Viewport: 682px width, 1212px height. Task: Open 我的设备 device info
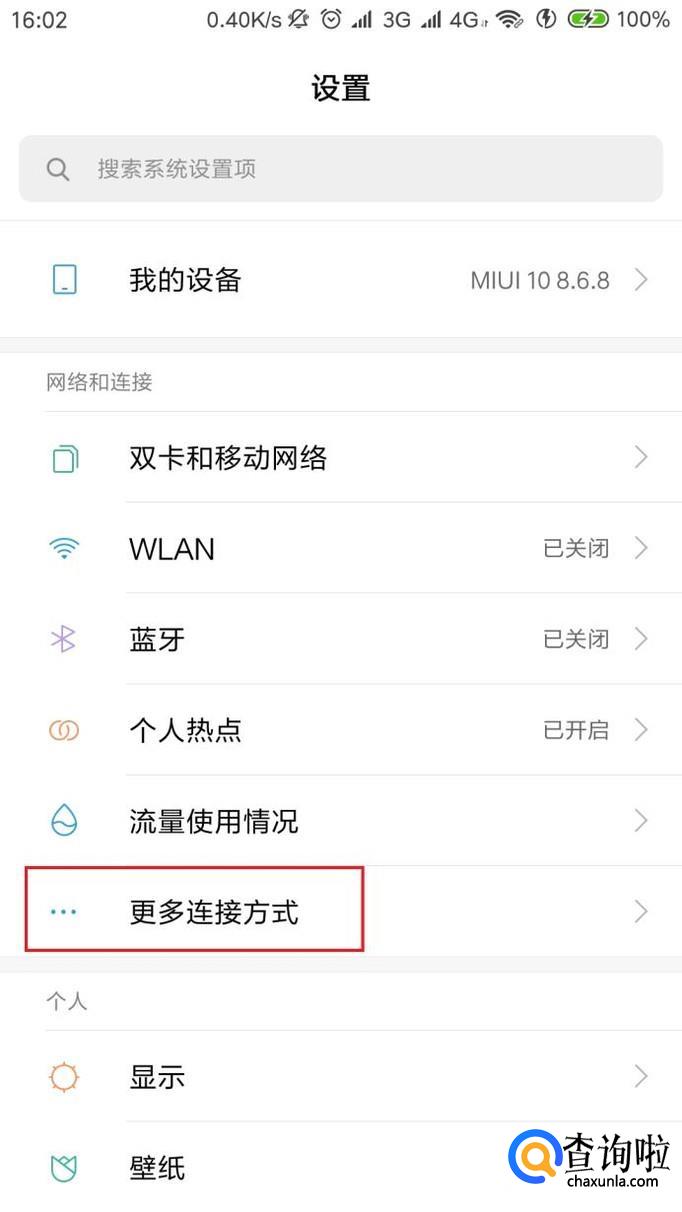(x=340, y=280)
